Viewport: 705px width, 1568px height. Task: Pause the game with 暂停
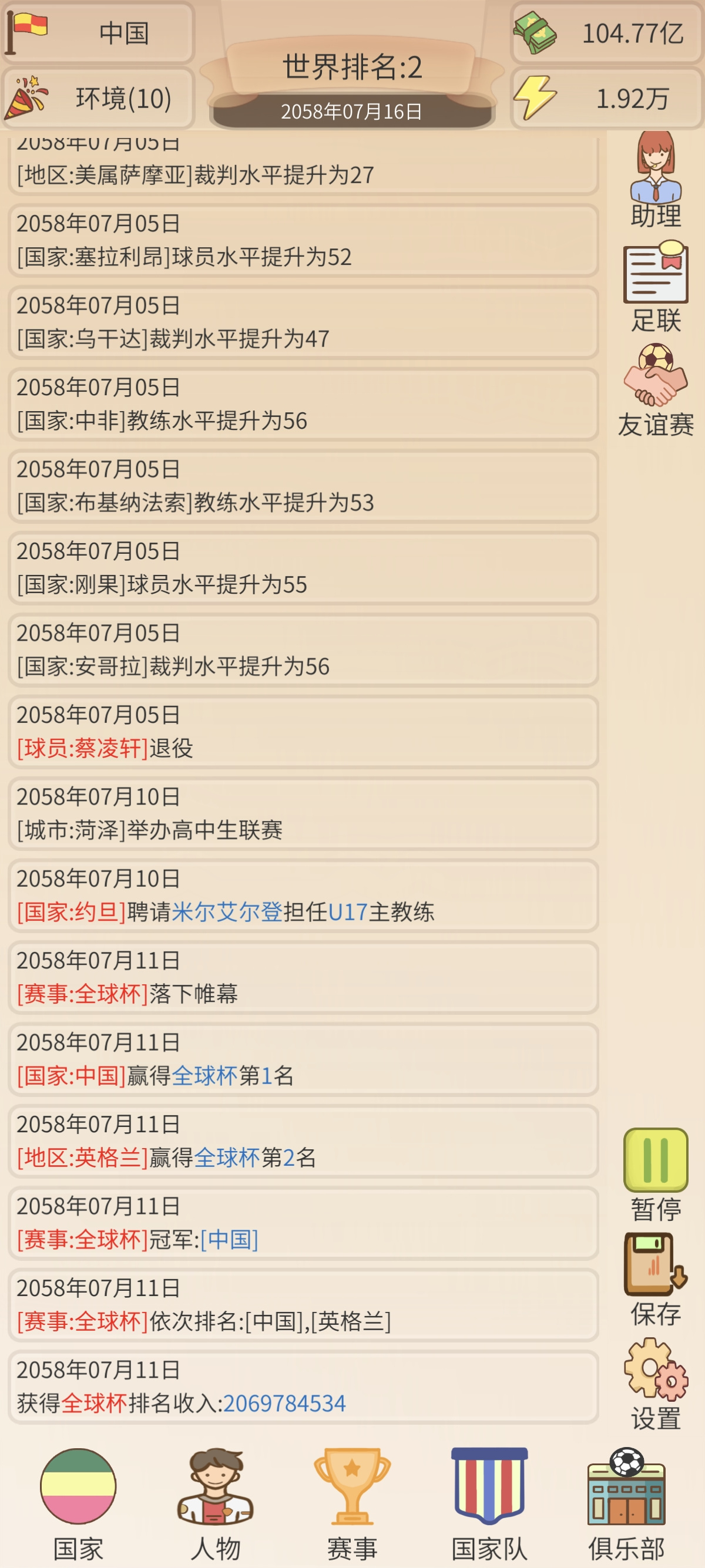[656, 1175]
